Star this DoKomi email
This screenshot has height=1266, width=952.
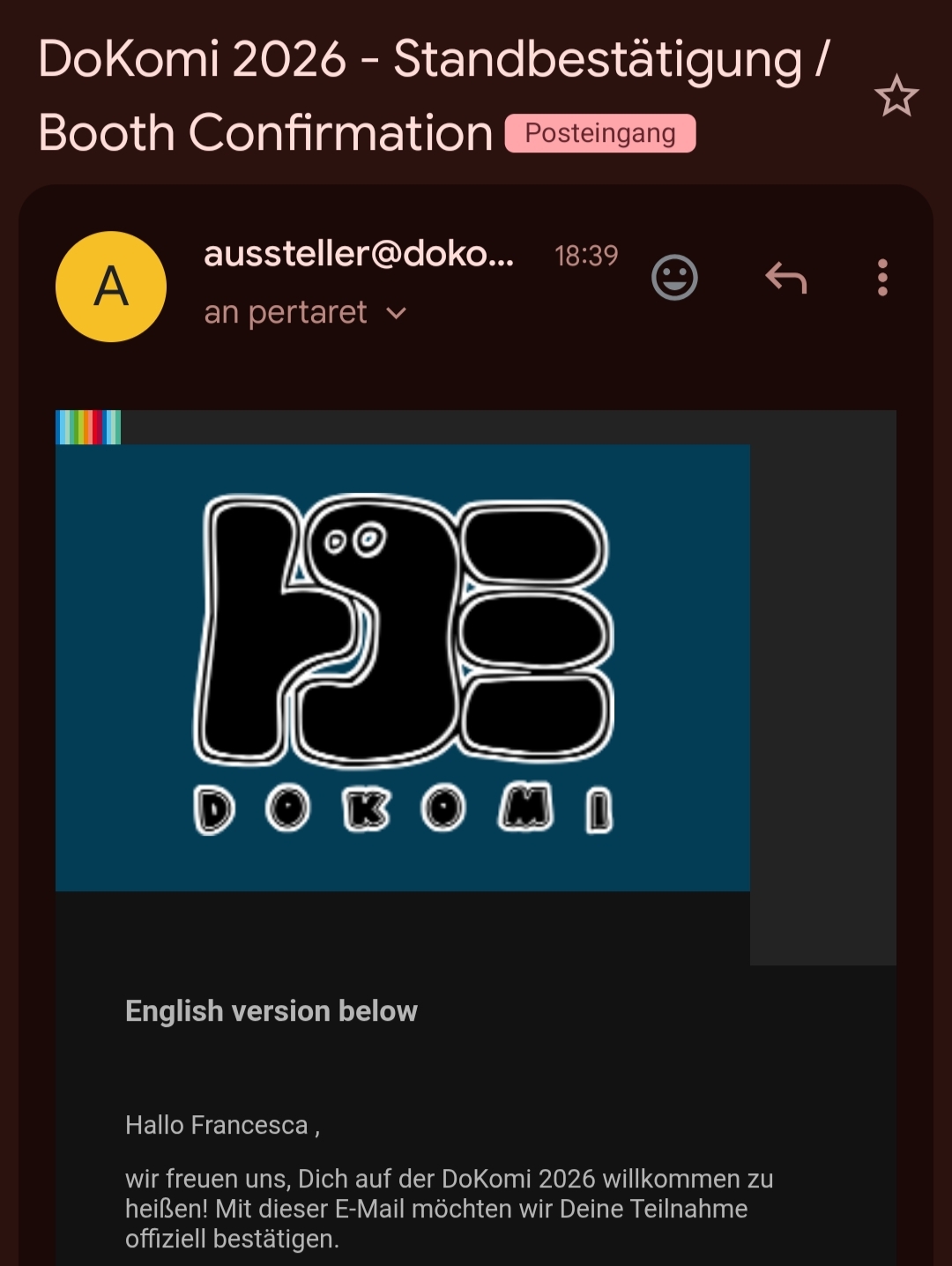[x=896, y=96]
